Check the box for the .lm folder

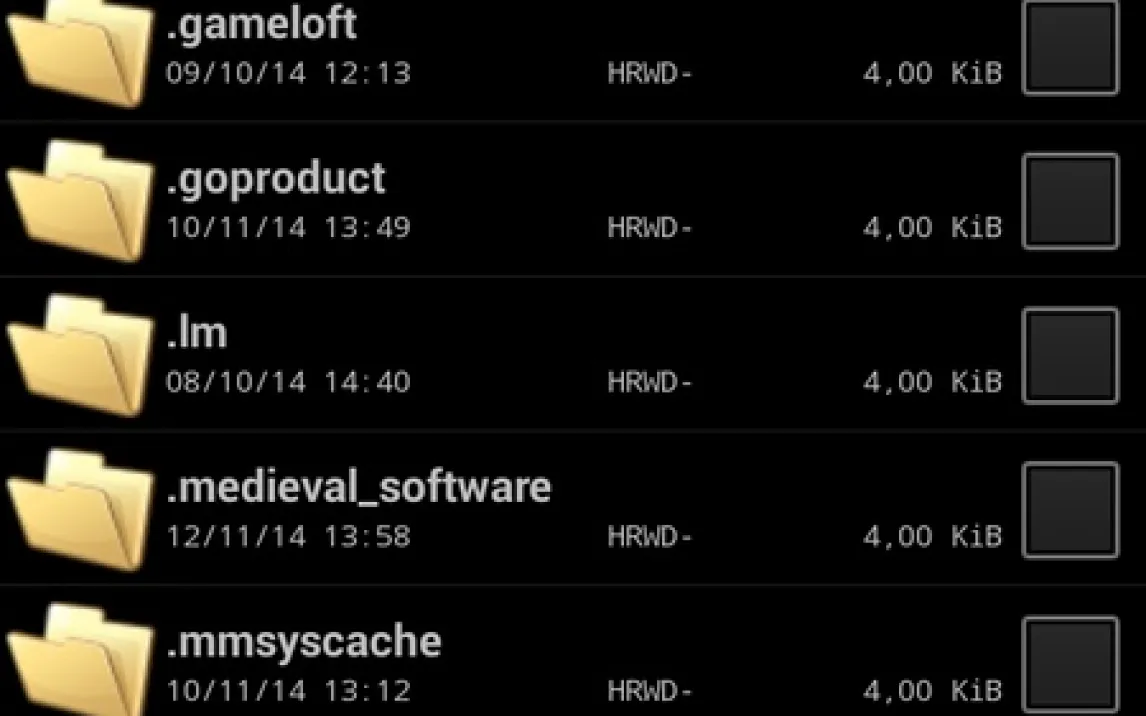coord(1070,356)
